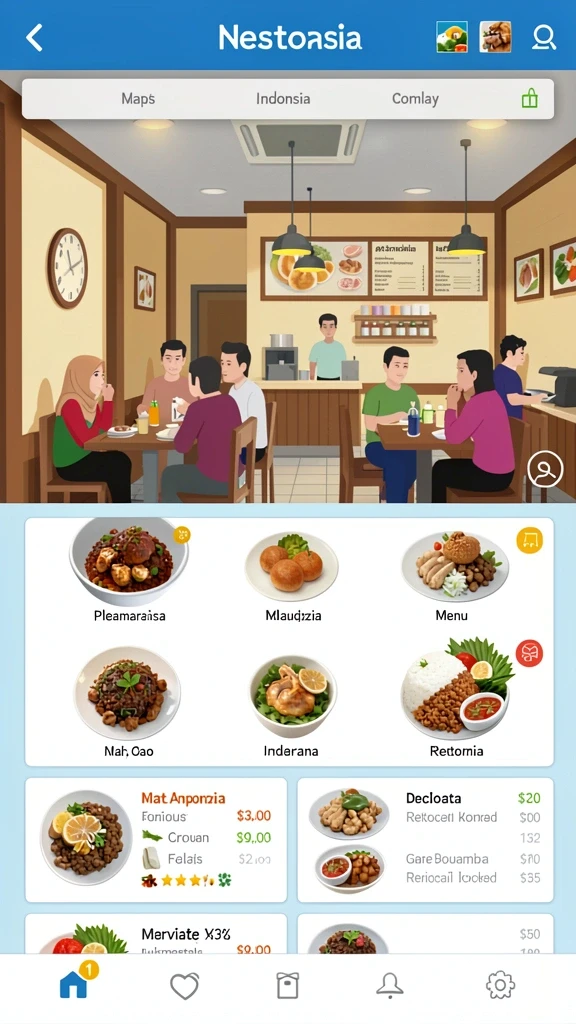Open the Mat Anponzia card
Screen dimensions: 576x1024
156,839
